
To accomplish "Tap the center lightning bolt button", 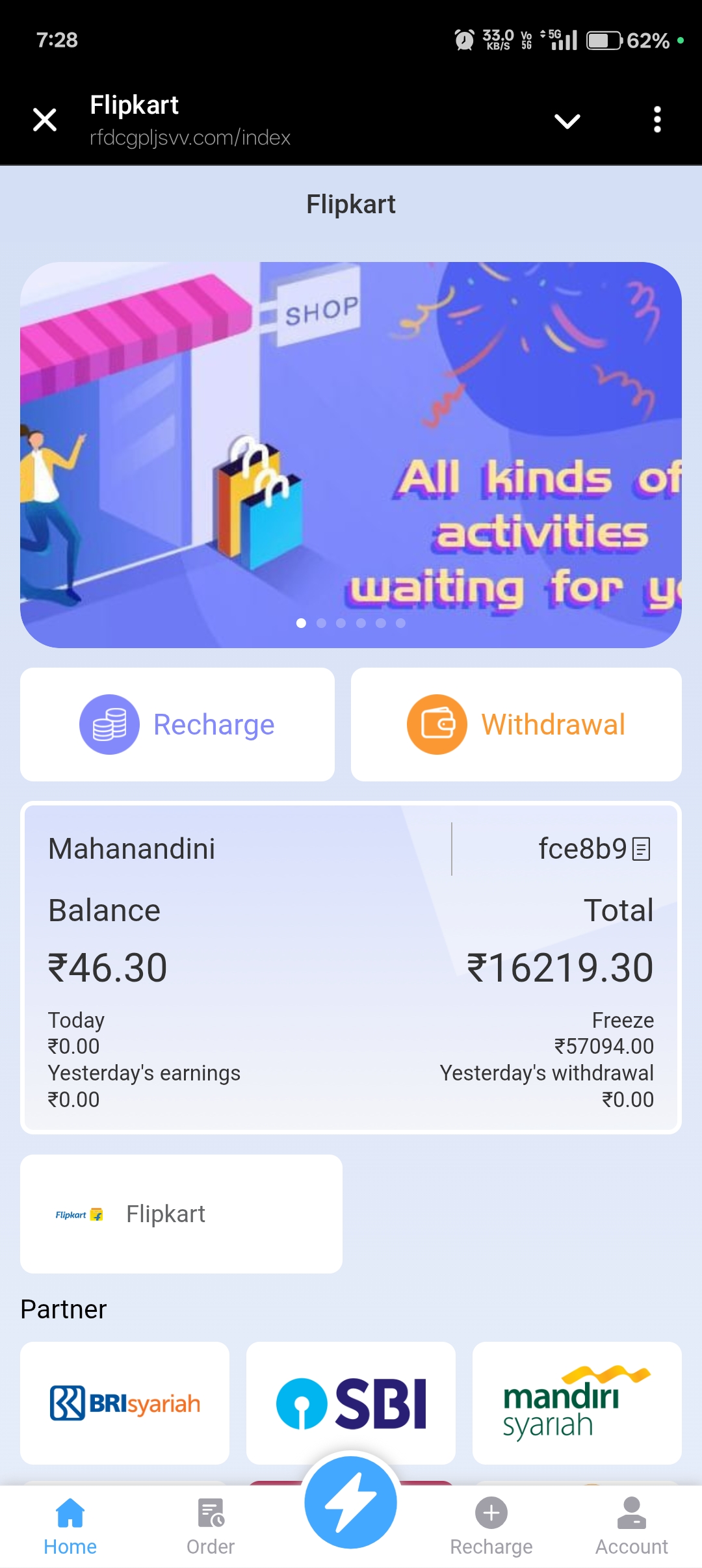I will 351,1502.
